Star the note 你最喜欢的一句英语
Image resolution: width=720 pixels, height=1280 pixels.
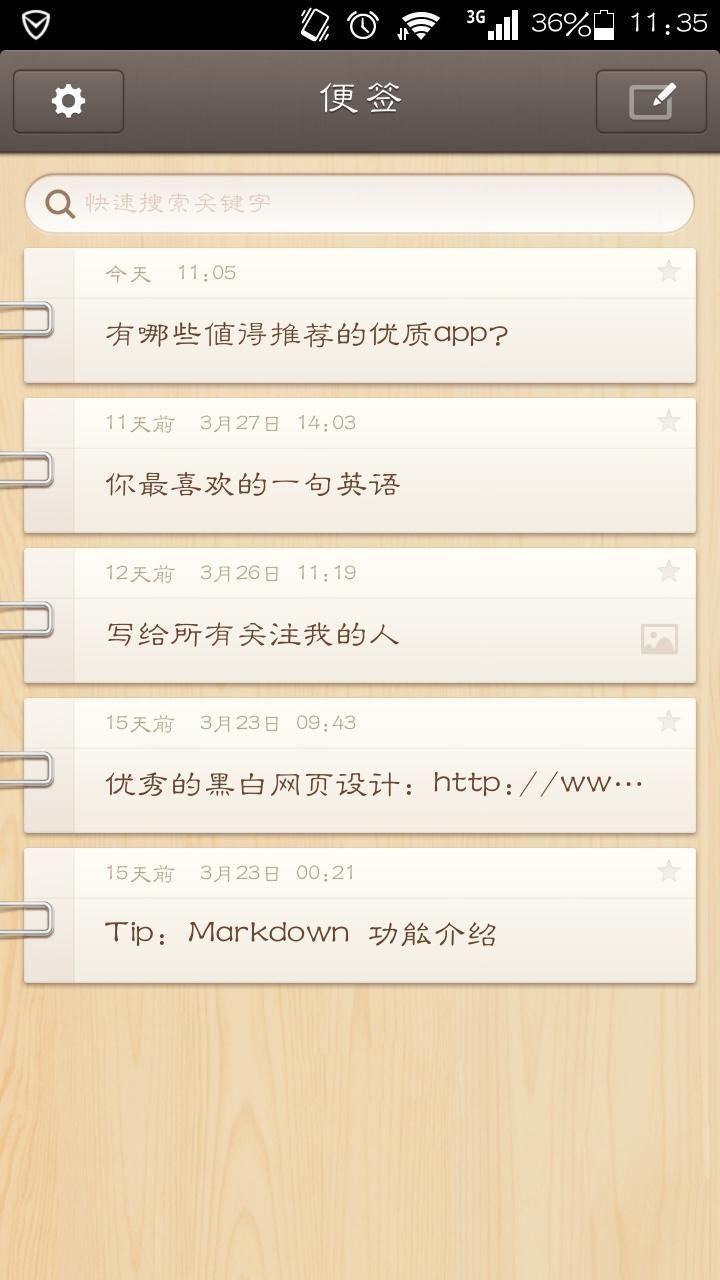[668, 421]
